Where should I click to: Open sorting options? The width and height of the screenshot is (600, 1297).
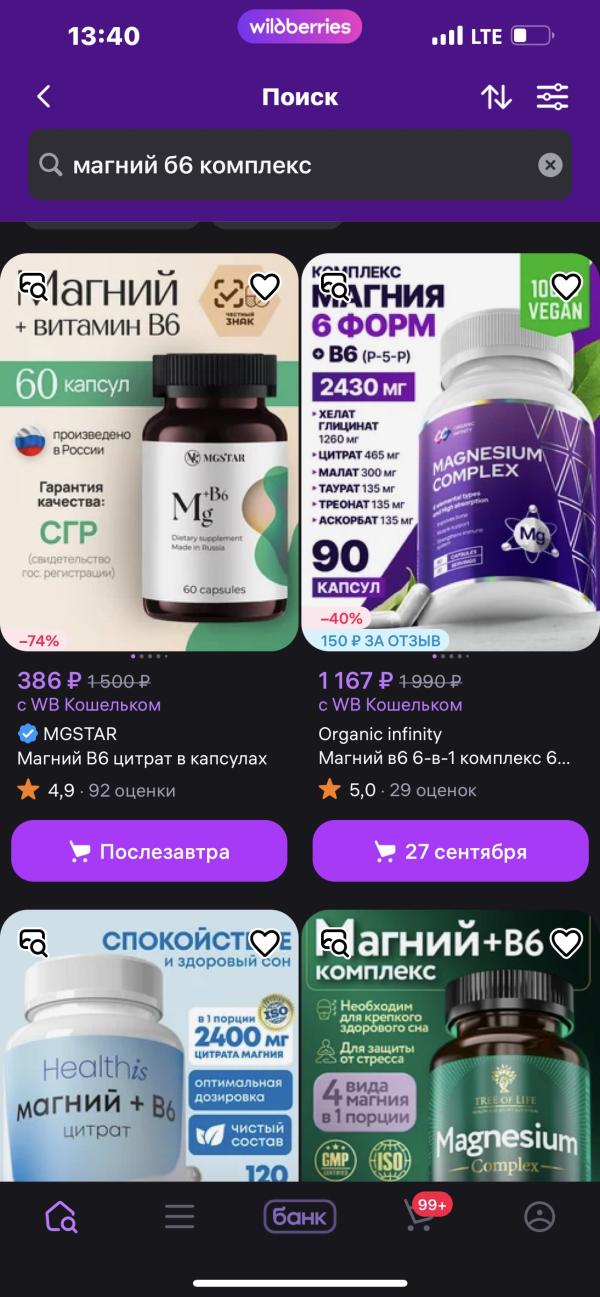[496, 97]
